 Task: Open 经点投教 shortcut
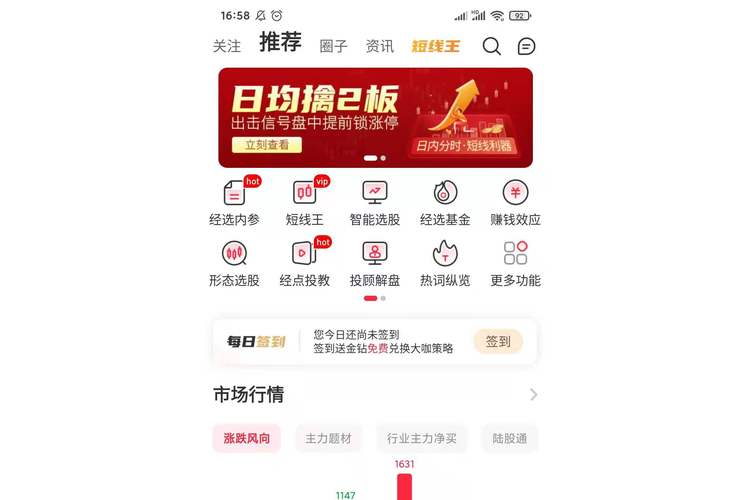click(304, 264)
